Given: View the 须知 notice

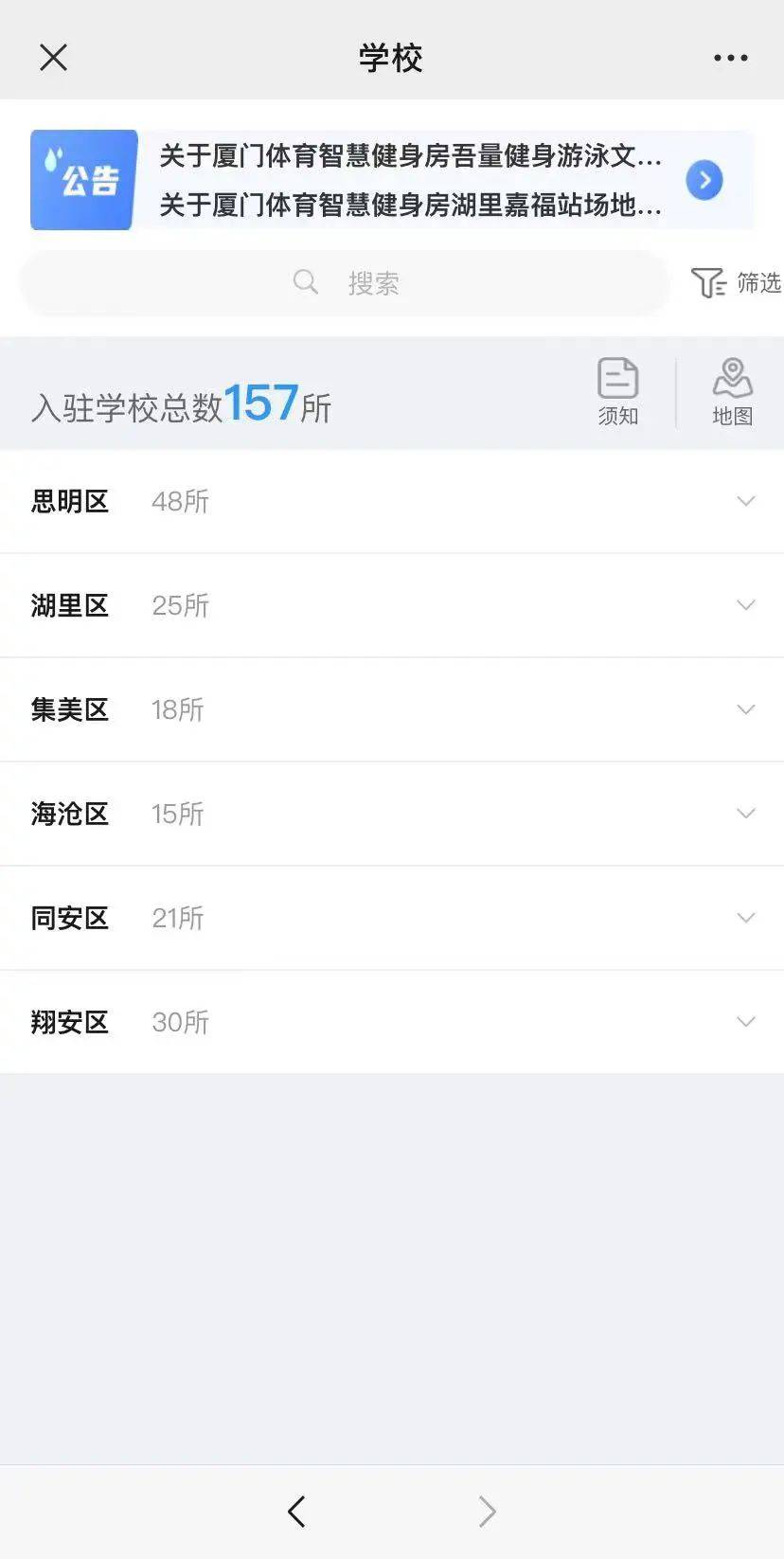Looking at the screenshot, I should pyautogui.click(x=617, y=391).
